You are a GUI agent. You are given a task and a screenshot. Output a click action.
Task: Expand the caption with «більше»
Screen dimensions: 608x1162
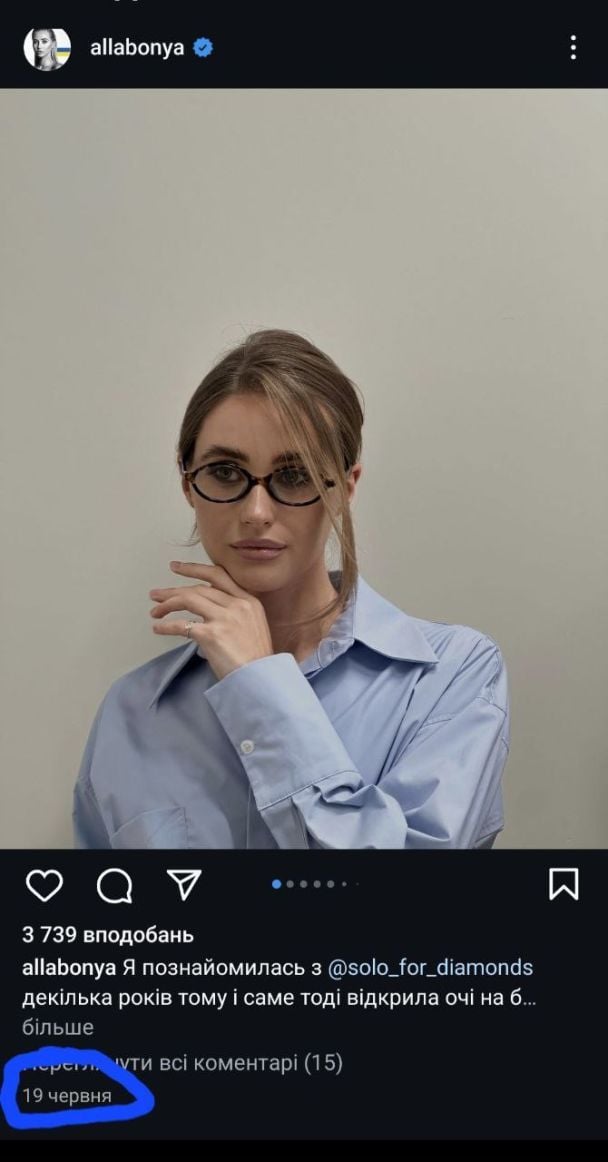coord(57,1027)
